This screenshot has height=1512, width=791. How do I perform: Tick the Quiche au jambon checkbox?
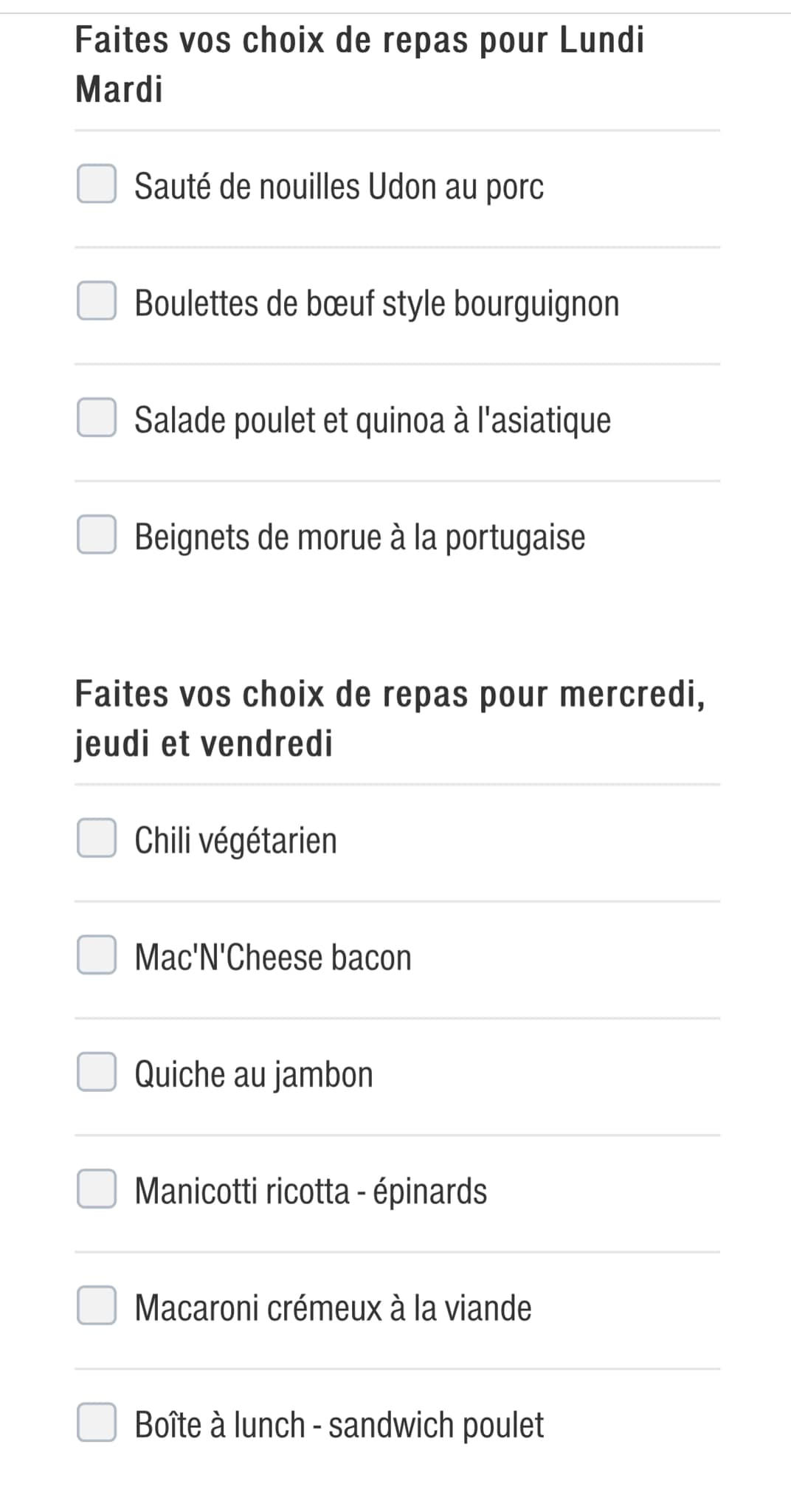point(97,1072)
